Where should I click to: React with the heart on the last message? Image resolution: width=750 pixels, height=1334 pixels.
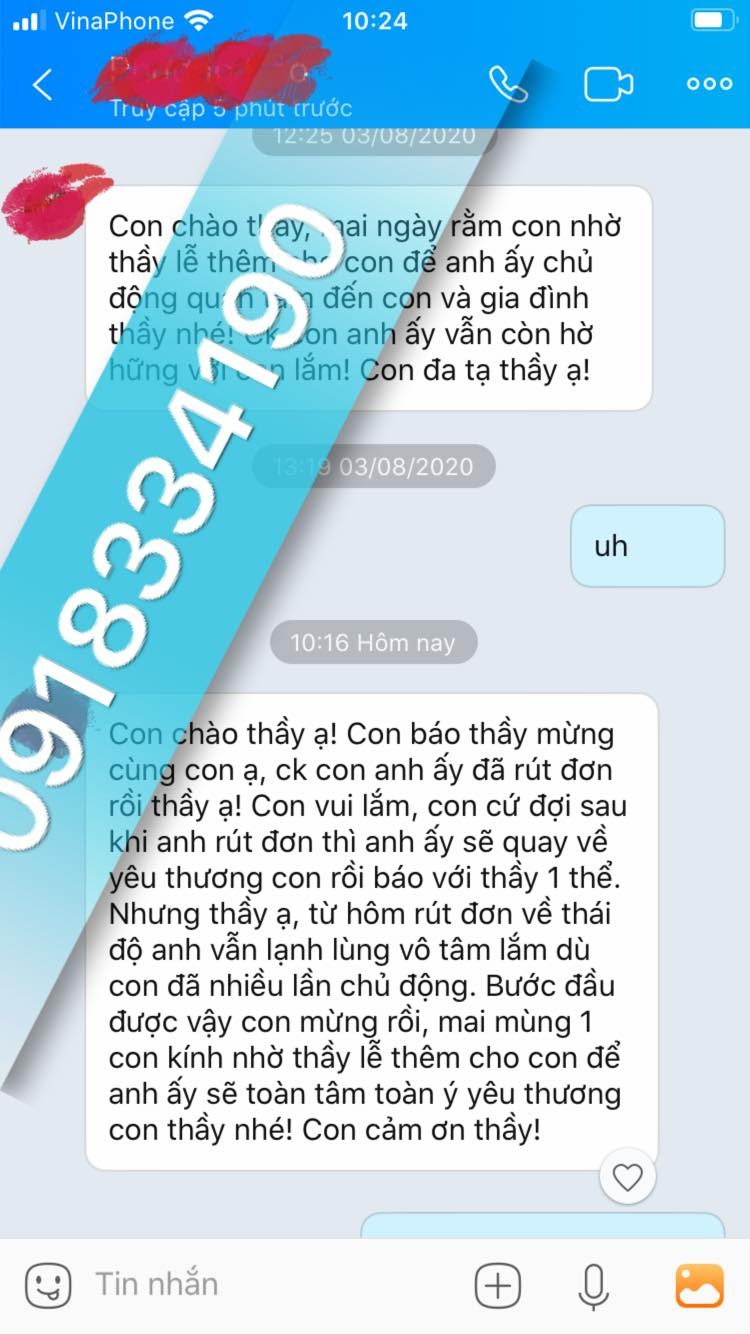tap(627, 1178)
